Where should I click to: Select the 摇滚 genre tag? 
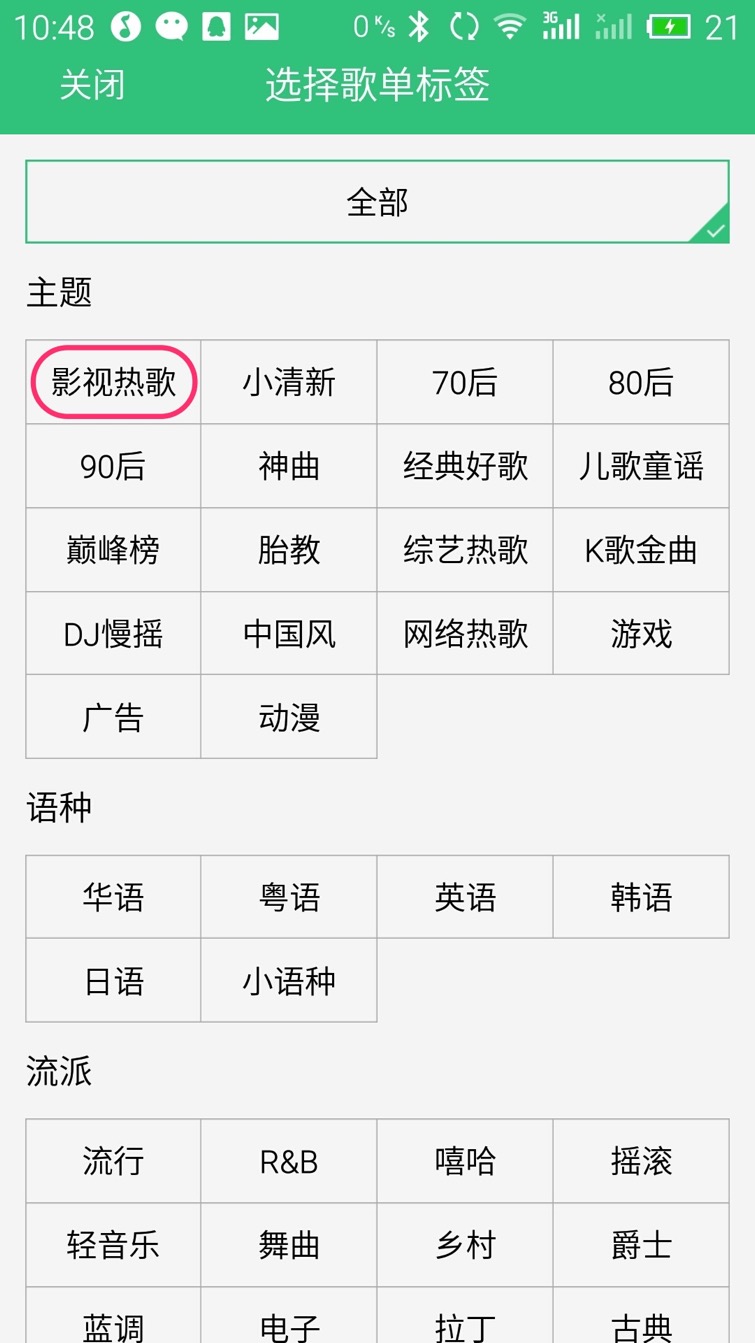pos(641,1161)
